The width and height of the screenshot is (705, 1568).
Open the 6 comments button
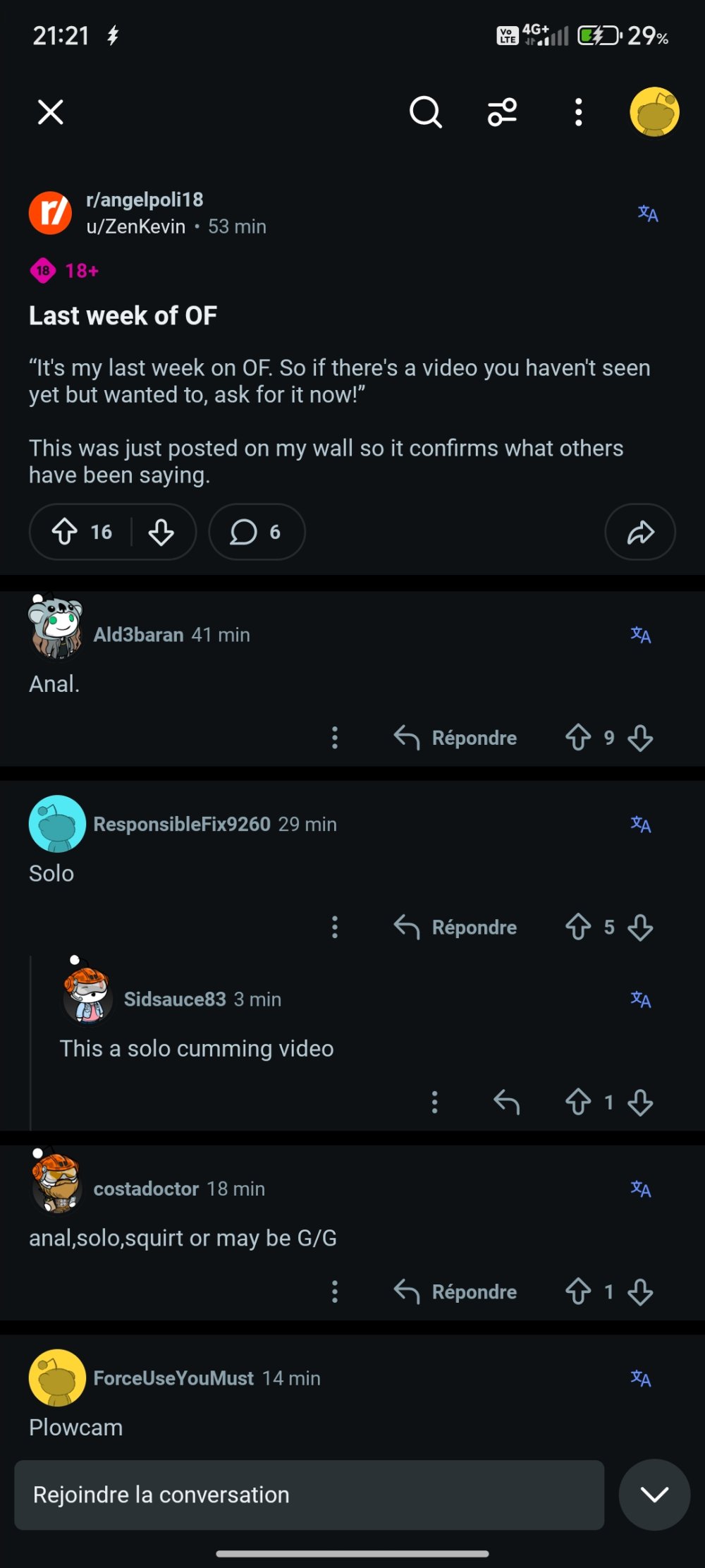[x=257, y=532]
